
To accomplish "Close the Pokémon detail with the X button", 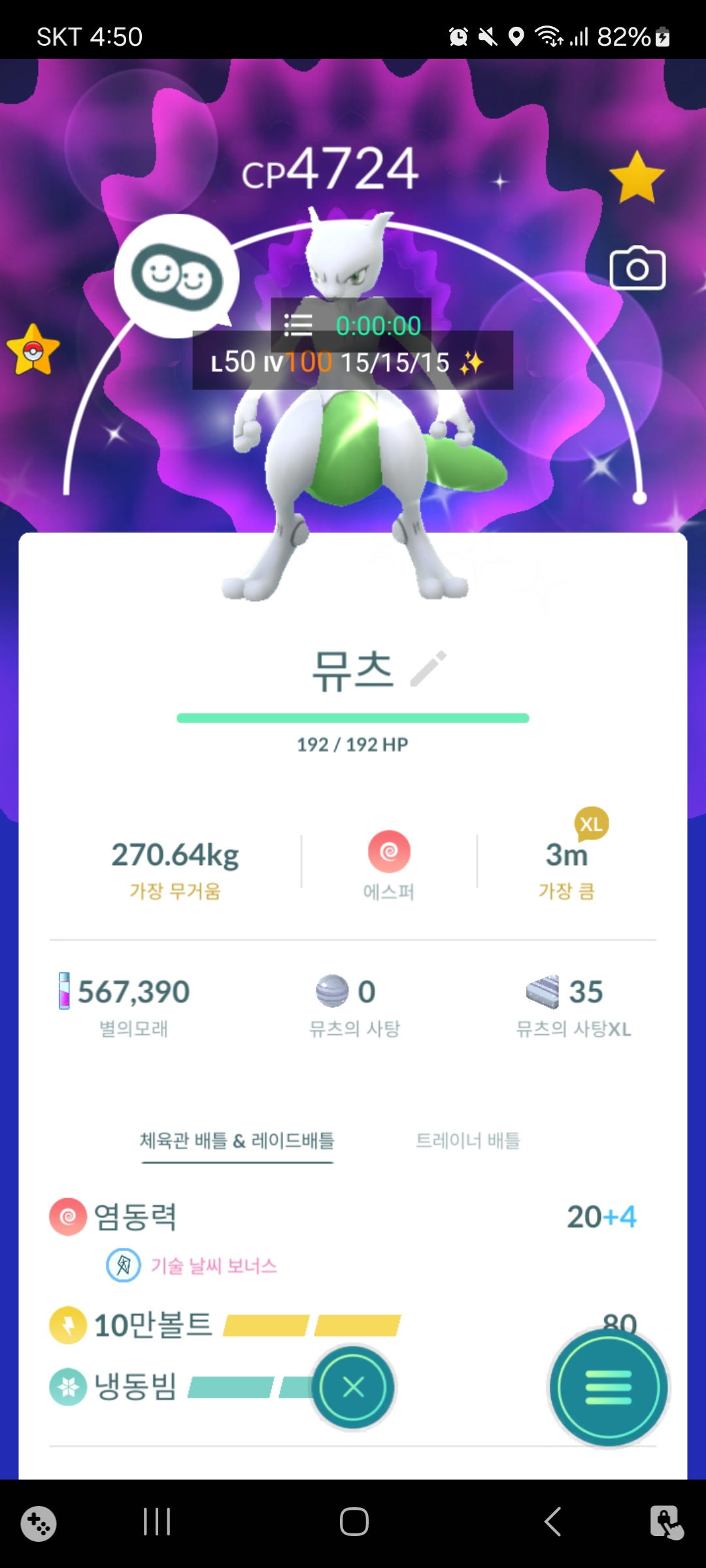I will tap(353, 1386).
